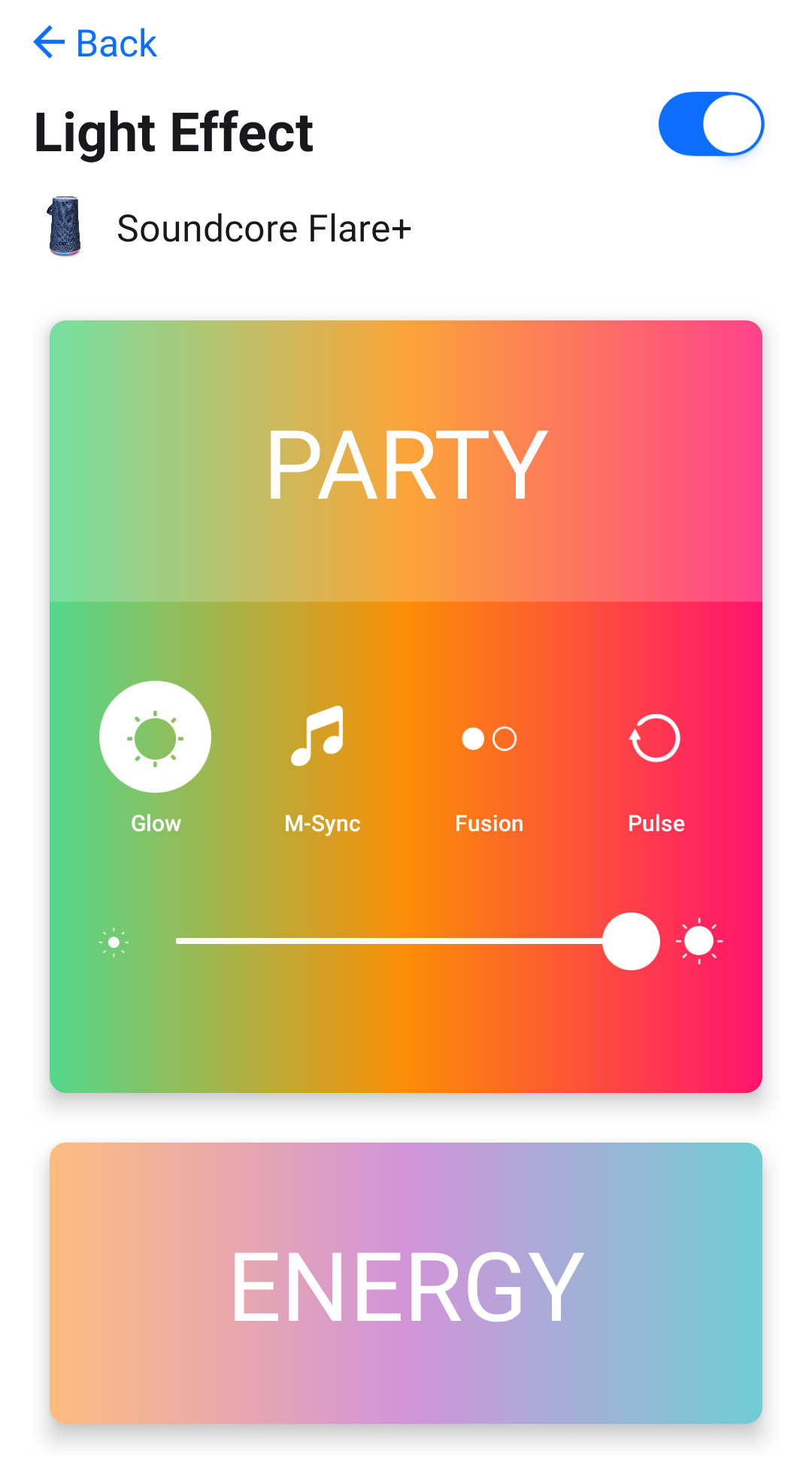Tap the brightness slider track
Image resolution: width=812 pixels, height=1460 pixels.
tap(391, 941)
